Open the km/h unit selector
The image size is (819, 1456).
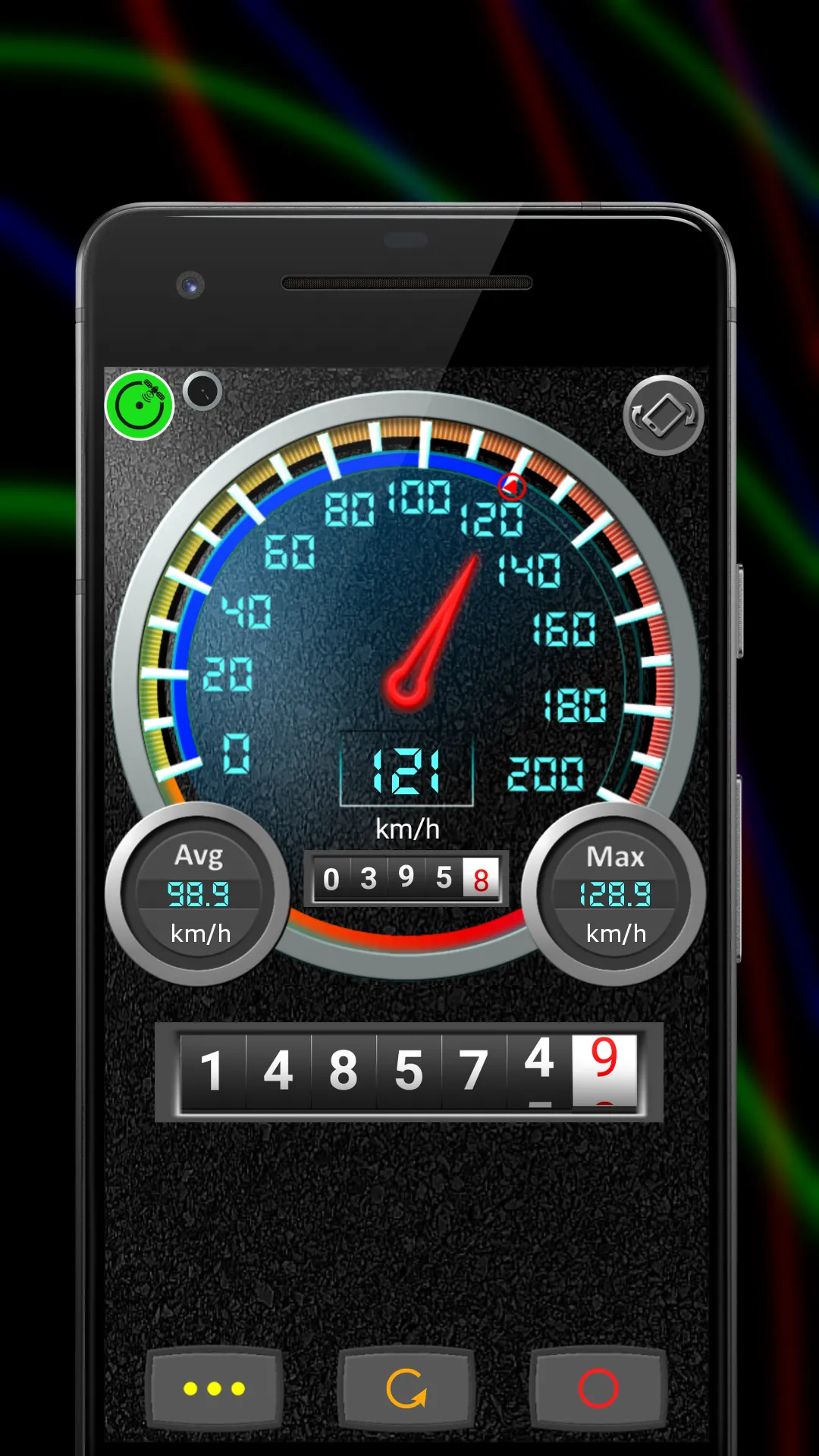408,830
